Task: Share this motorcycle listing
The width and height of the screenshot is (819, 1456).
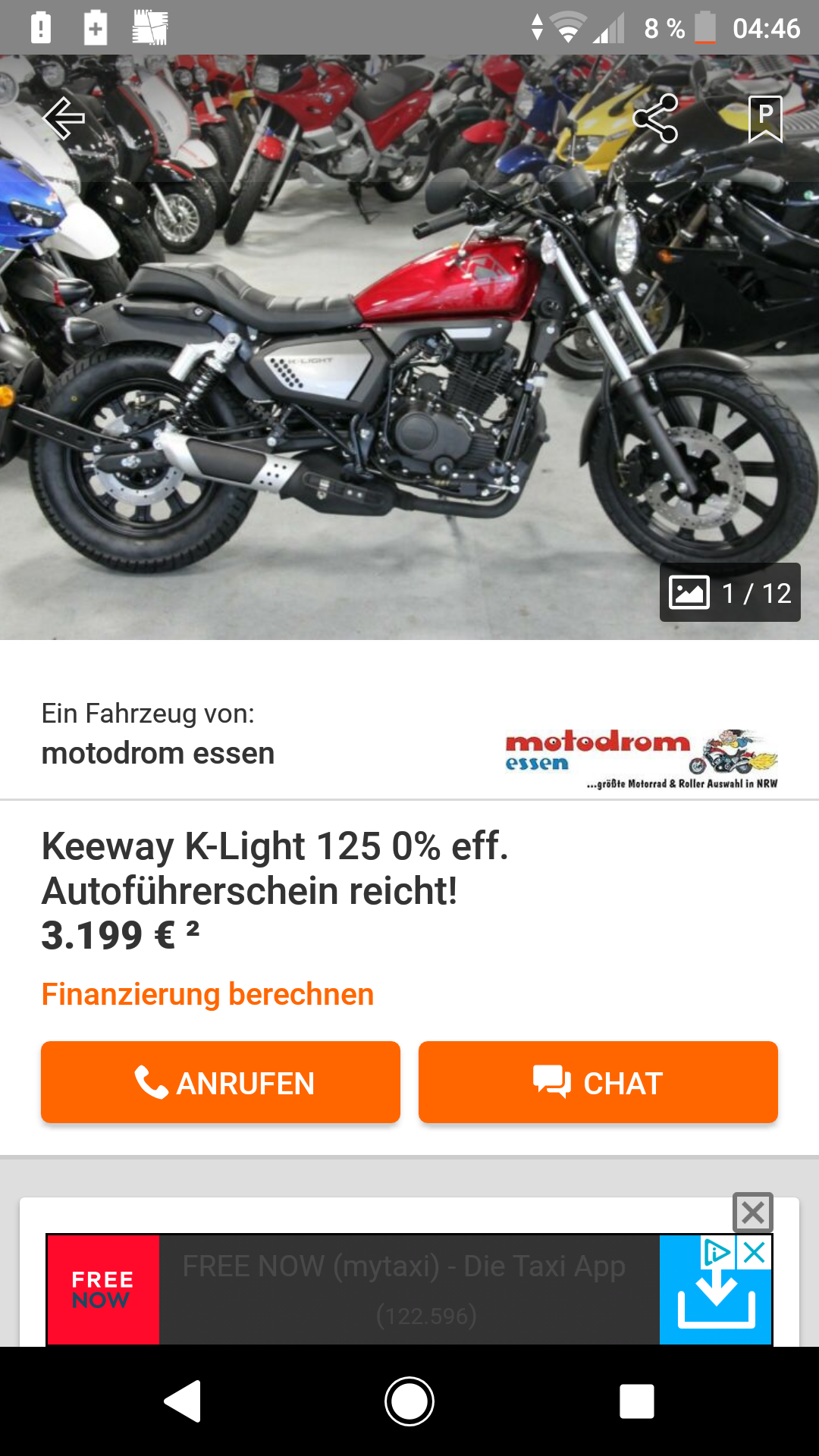Action: pyautogui.click(x=655, y=118)
